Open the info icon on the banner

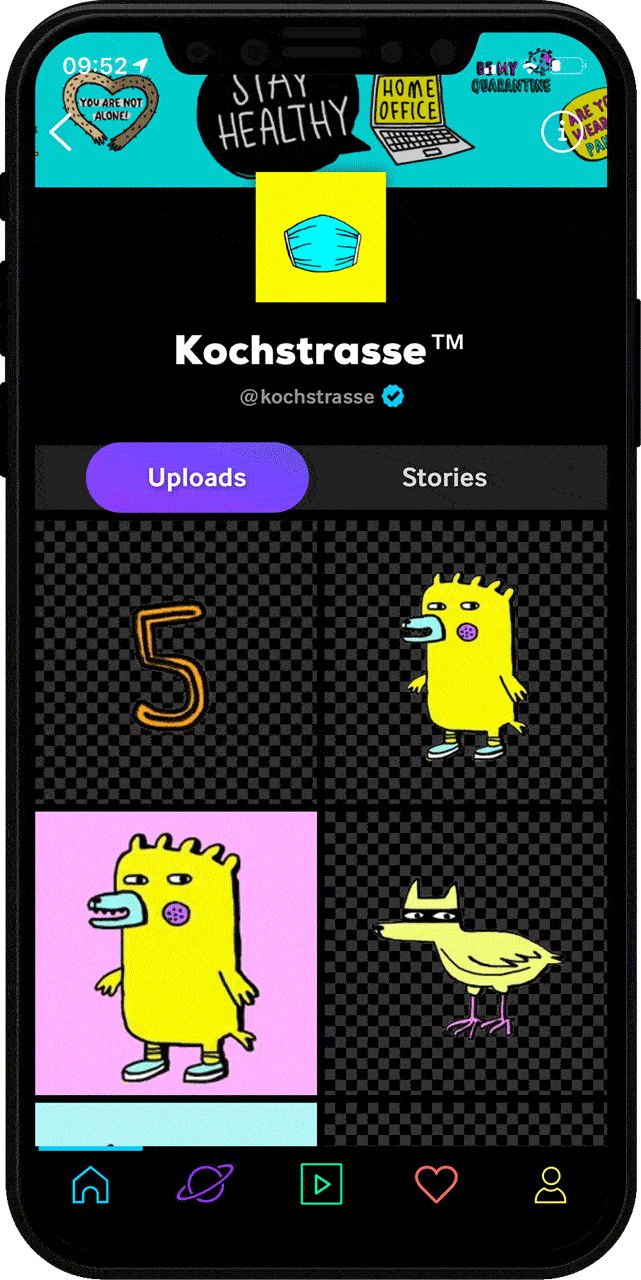click(557, 132)
